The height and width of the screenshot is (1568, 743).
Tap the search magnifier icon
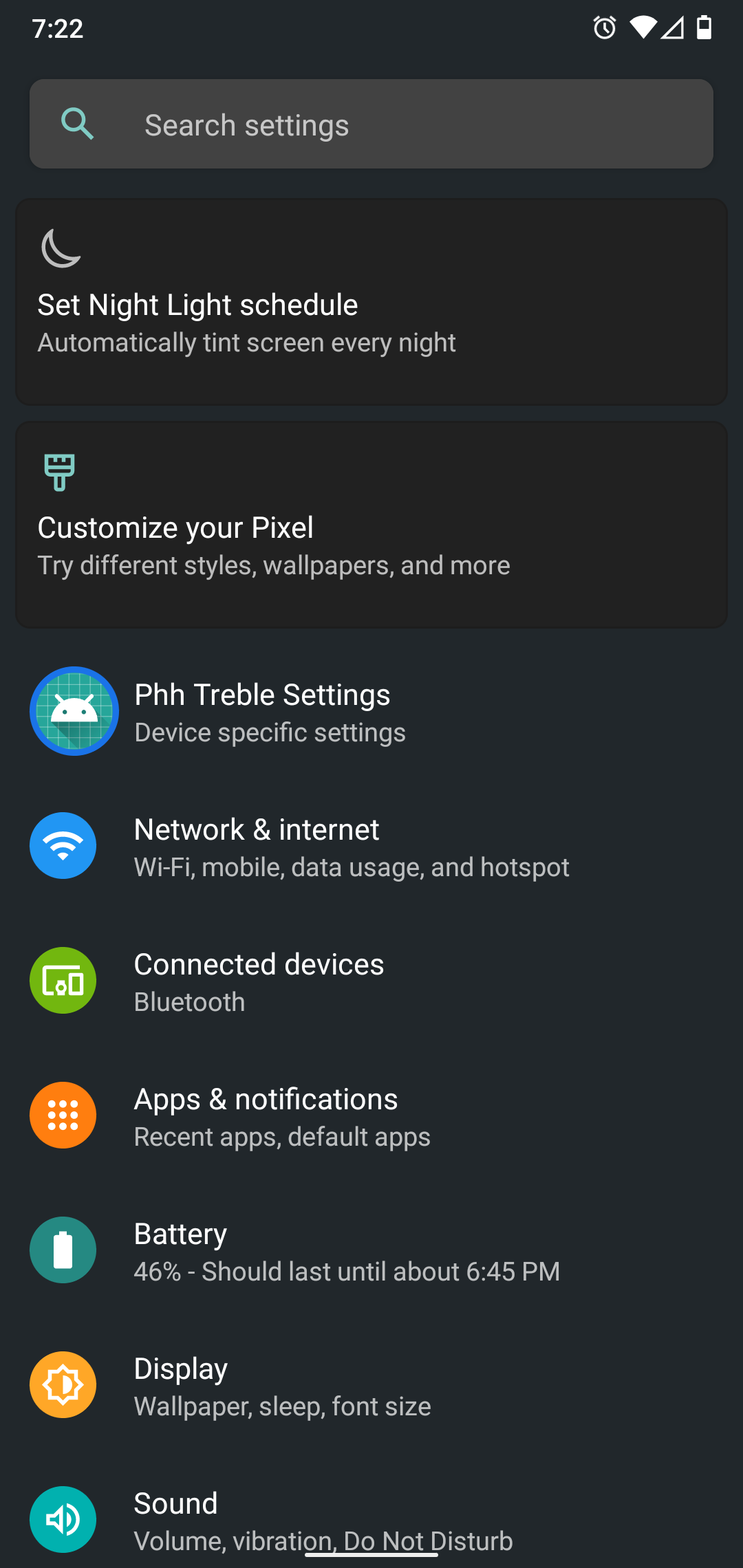click(x=77, y=124)
